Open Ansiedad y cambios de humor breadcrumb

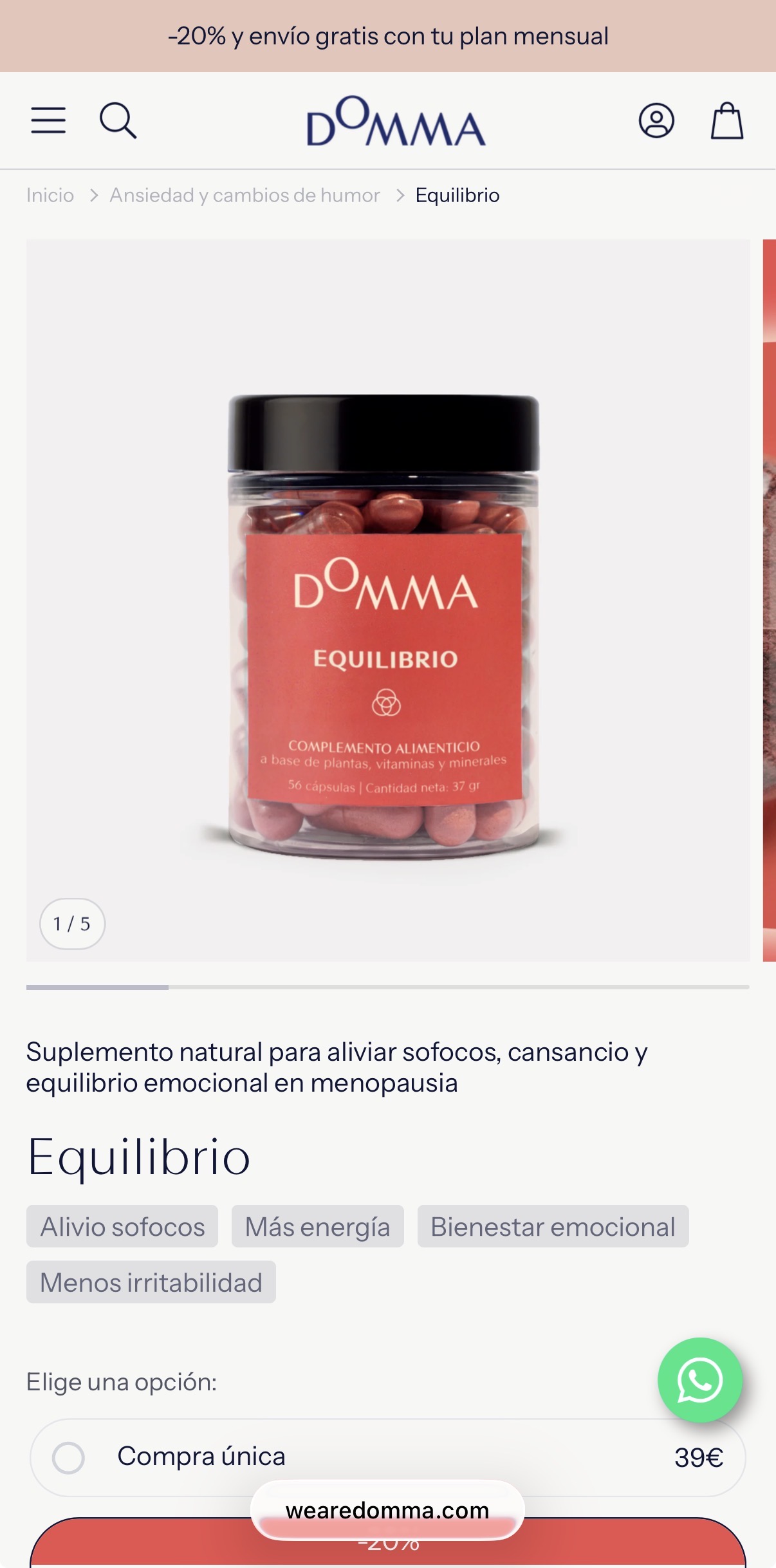click(245, 195)
